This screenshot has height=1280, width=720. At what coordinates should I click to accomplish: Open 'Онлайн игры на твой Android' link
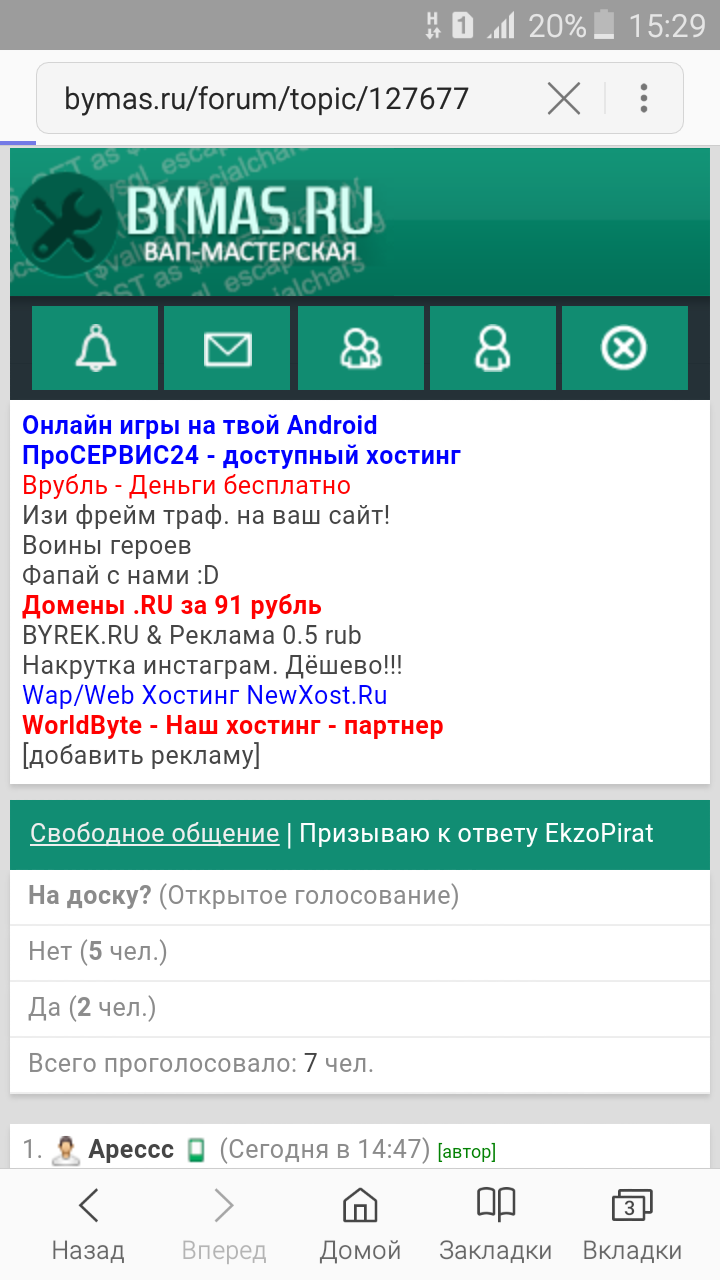click(200, 425)
